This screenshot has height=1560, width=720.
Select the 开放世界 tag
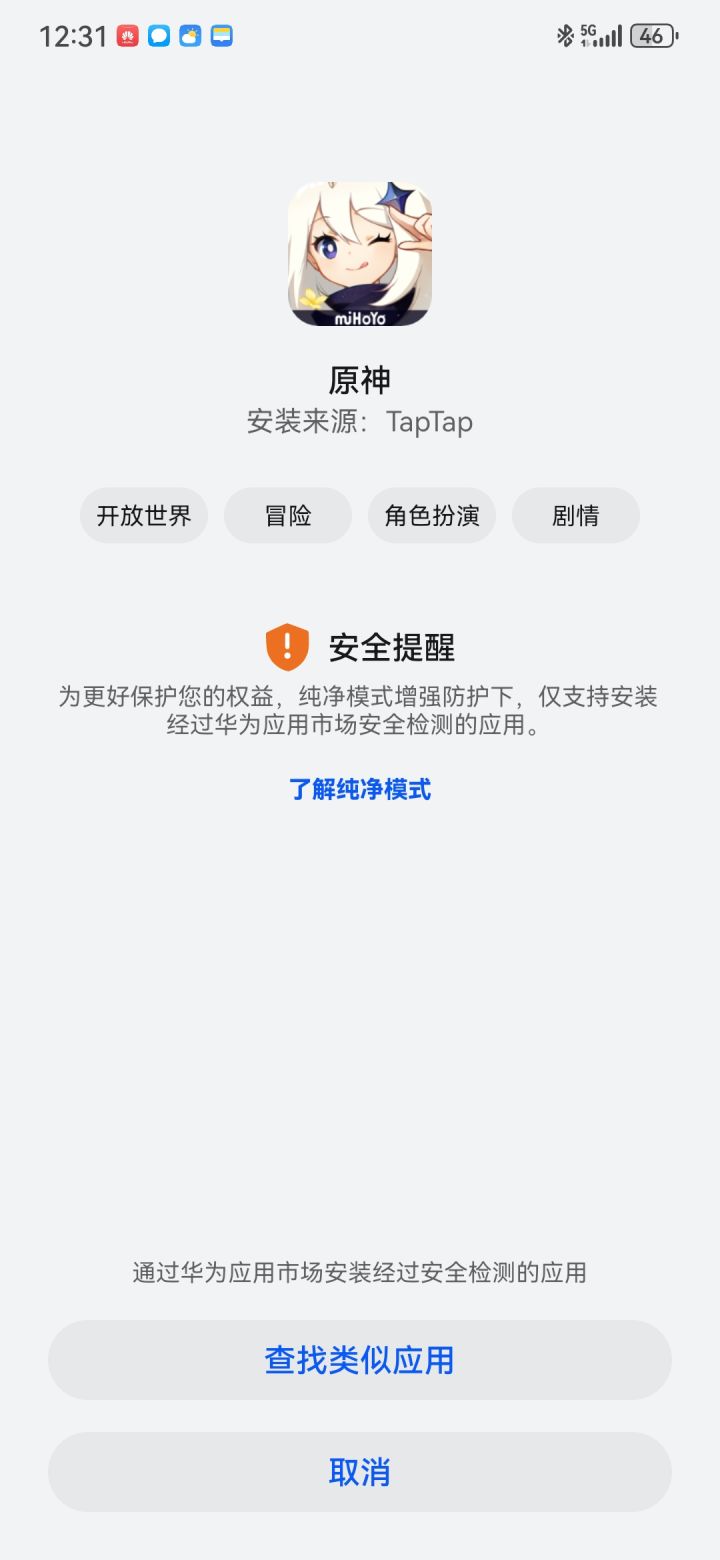(x=144, y=515)
